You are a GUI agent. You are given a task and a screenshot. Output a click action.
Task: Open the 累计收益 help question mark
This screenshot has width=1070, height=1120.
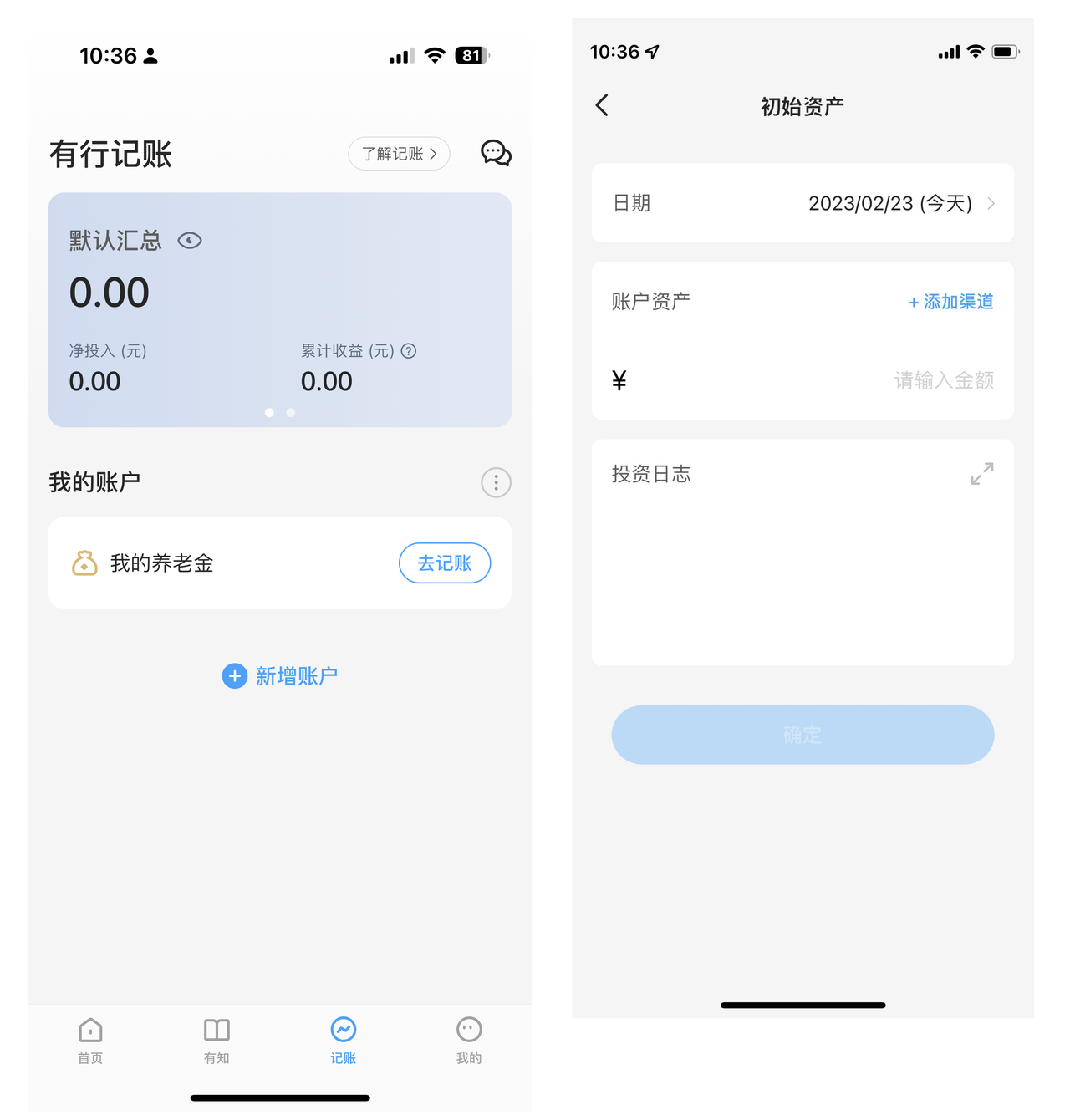[x=409, y=351]
